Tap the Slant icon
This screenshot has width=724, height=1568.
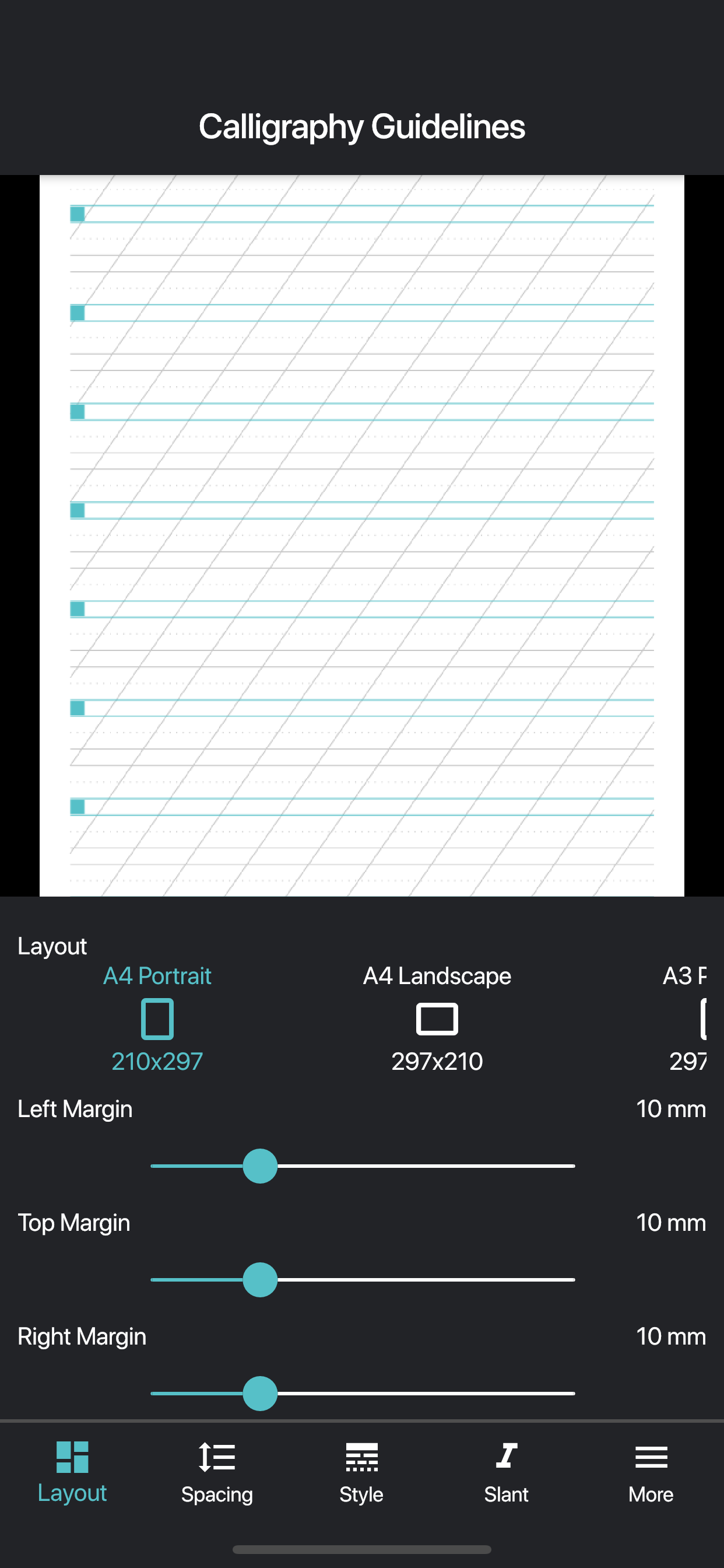[506, 1454]
